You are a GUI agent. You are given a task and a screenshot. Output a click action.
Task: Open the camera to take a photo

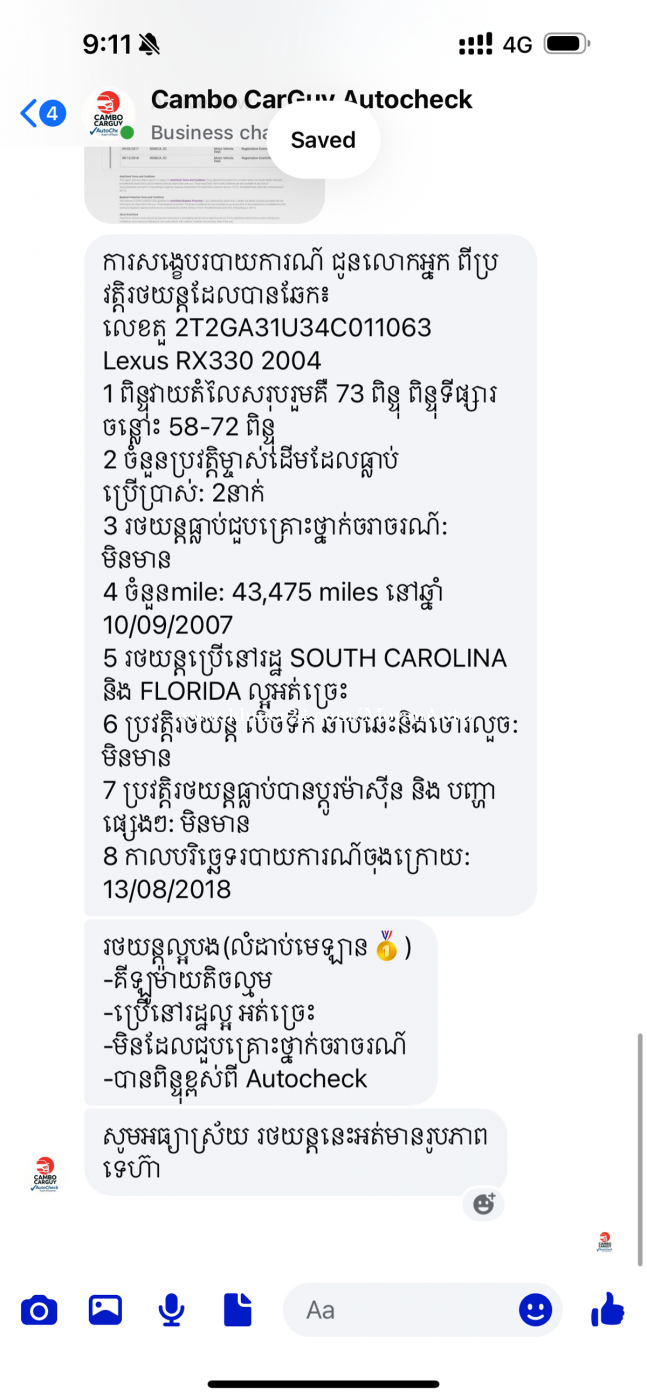click(x=39, y=1309)
